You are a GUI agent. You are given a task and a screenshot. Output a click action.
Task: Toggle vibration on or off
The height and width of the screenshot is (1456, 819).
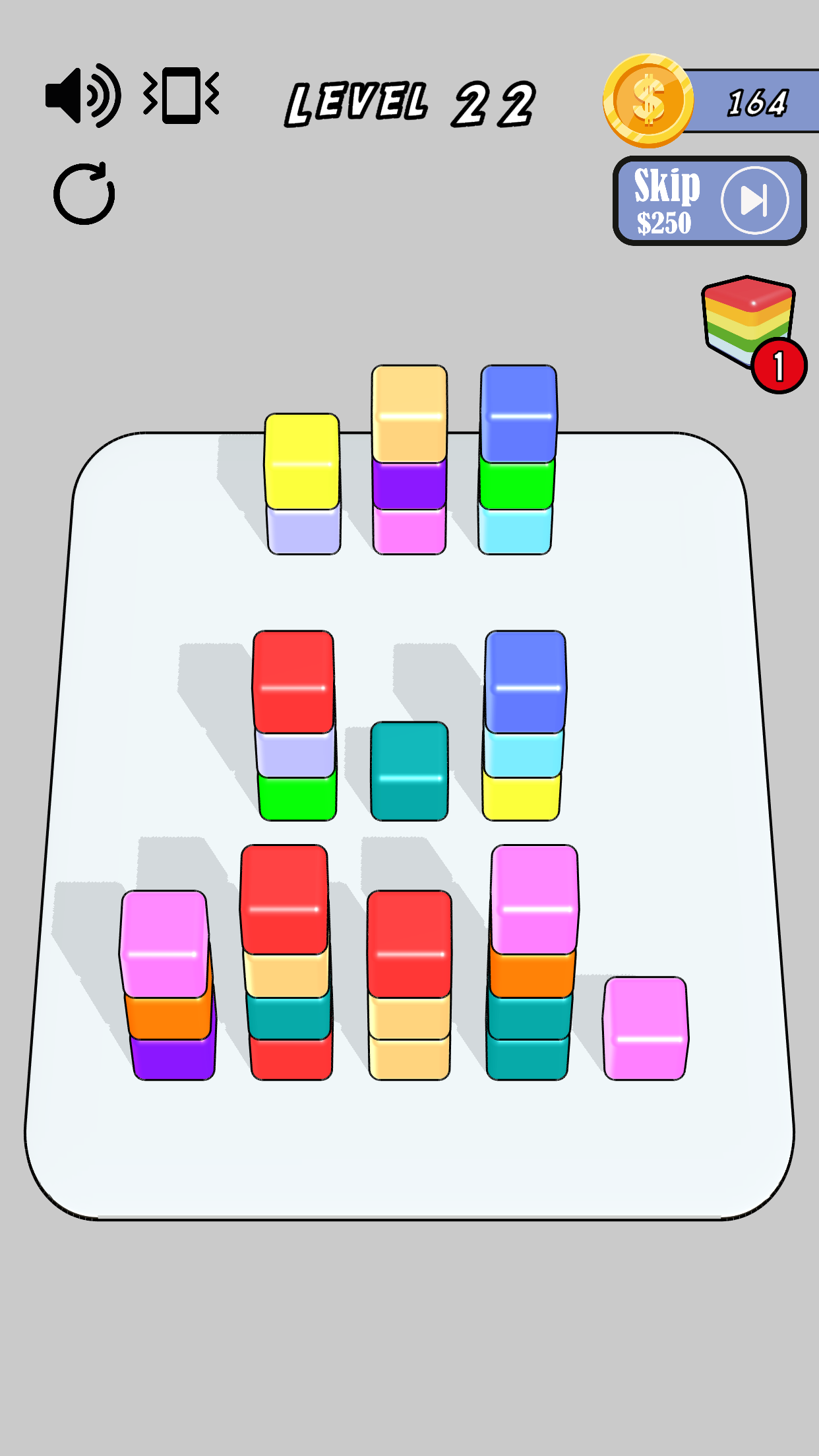181,96
